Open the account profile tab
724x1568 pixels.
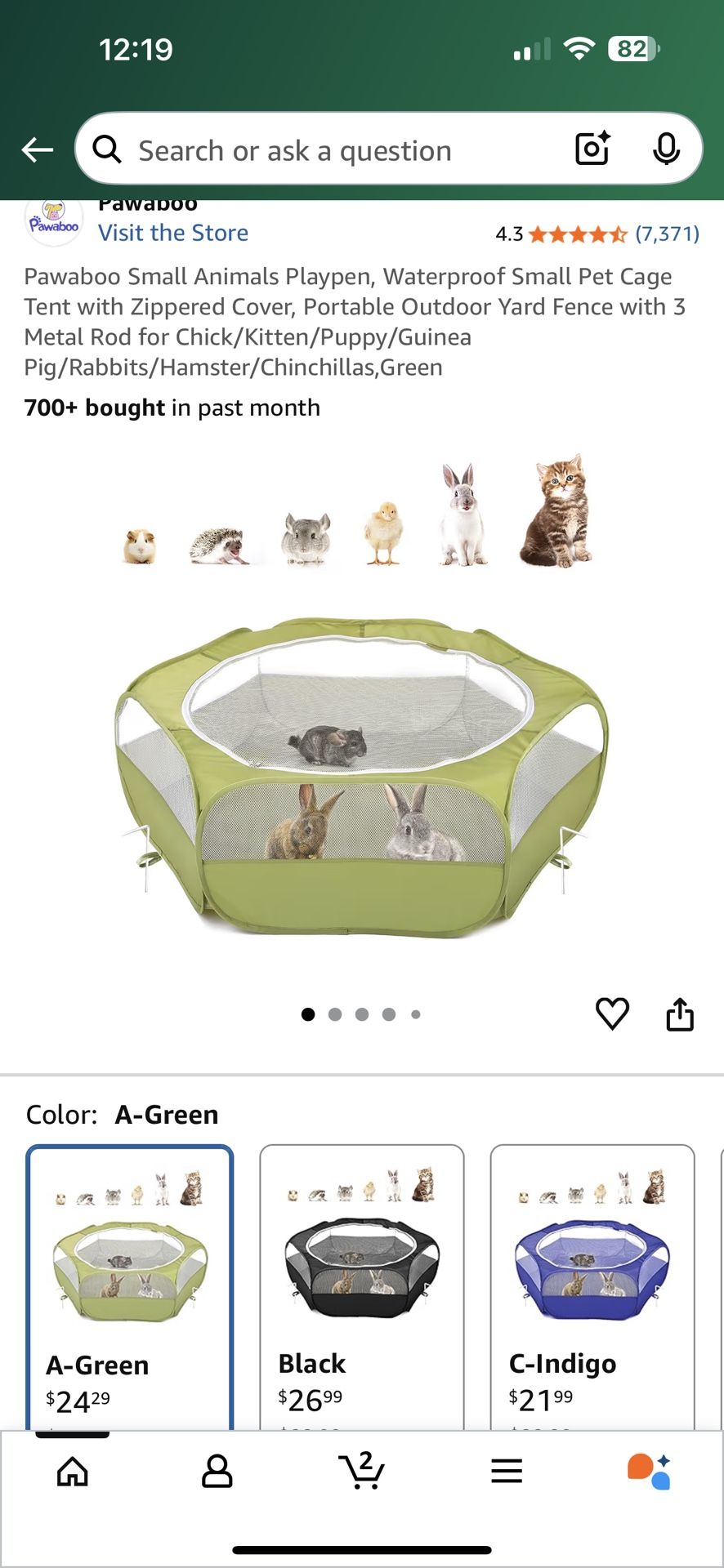(x=217, y=1472)
